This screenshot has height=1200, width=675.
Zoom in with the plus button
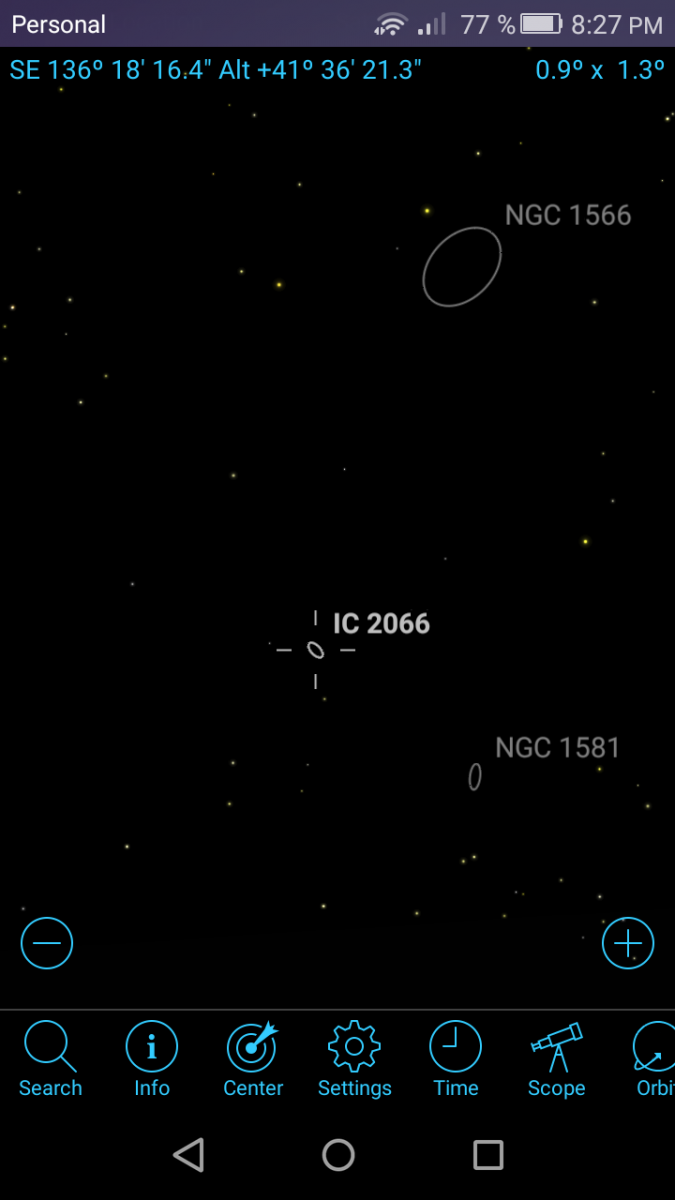click(628, 943)
